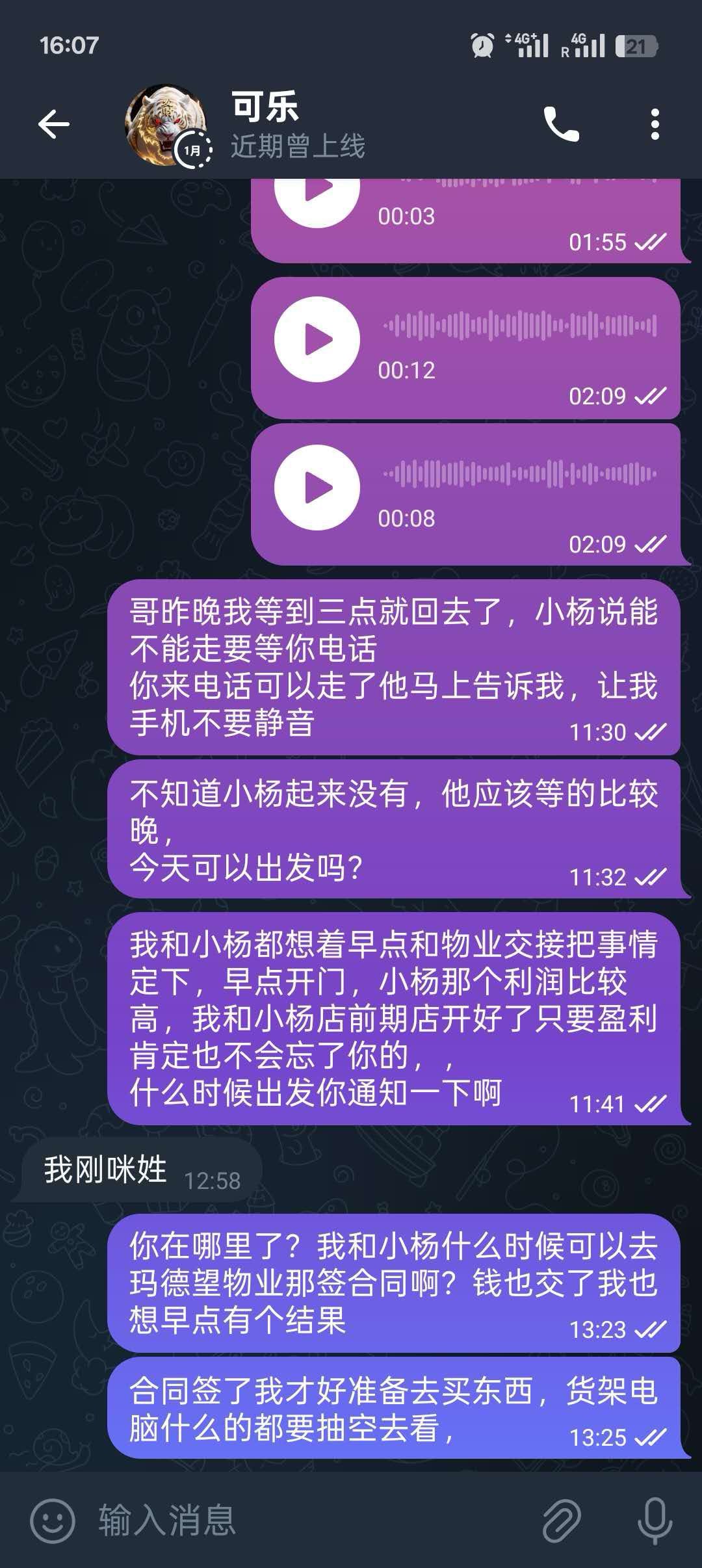Screen dimensions: 702x1568
Task: Attach a file with the paperclip
Action: 561,1521
